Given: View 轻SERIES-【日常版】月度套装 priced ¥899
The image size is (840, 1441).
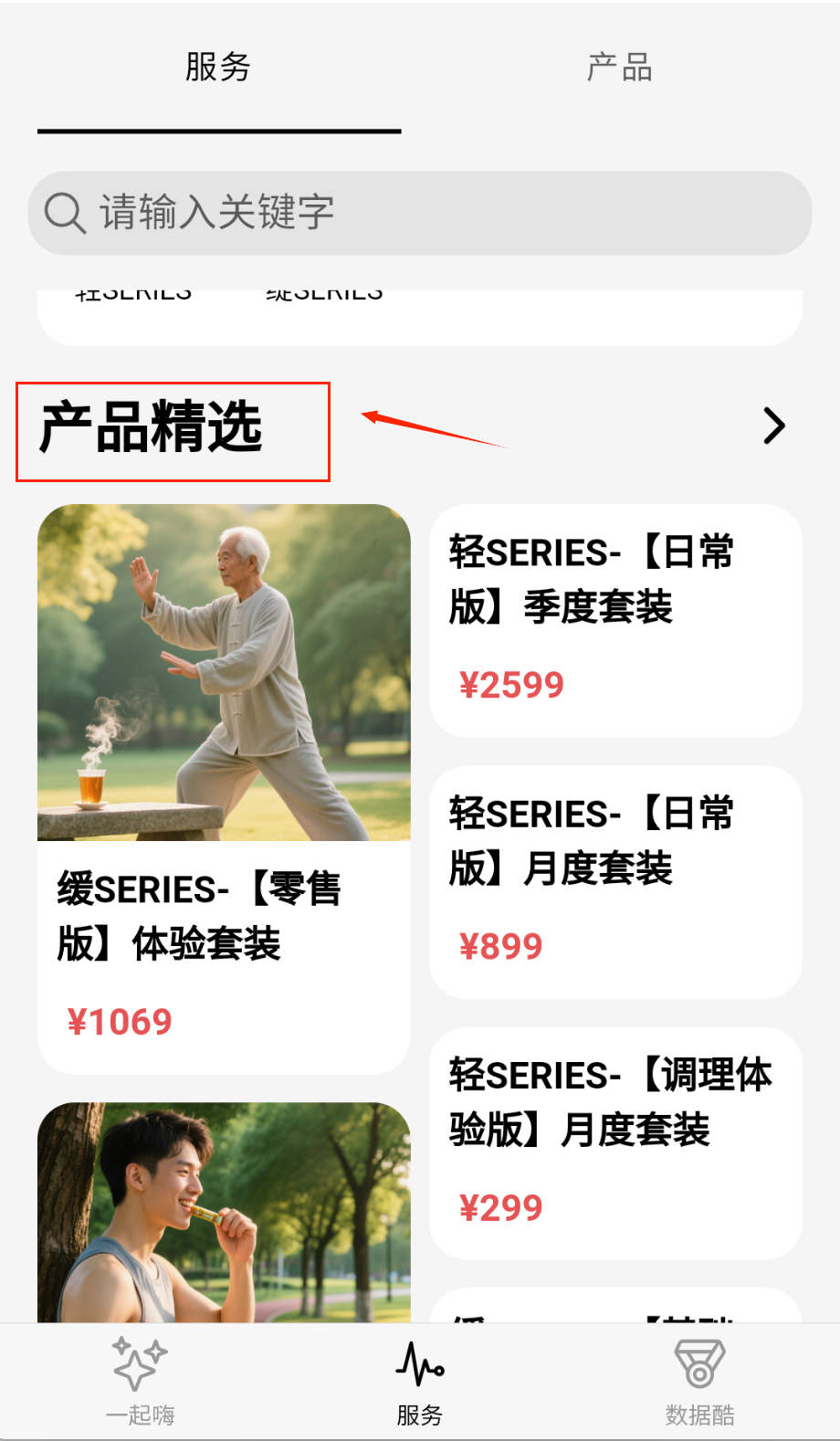Looking at the screenshot, I should pyautogui.click(x=615, y=882).
